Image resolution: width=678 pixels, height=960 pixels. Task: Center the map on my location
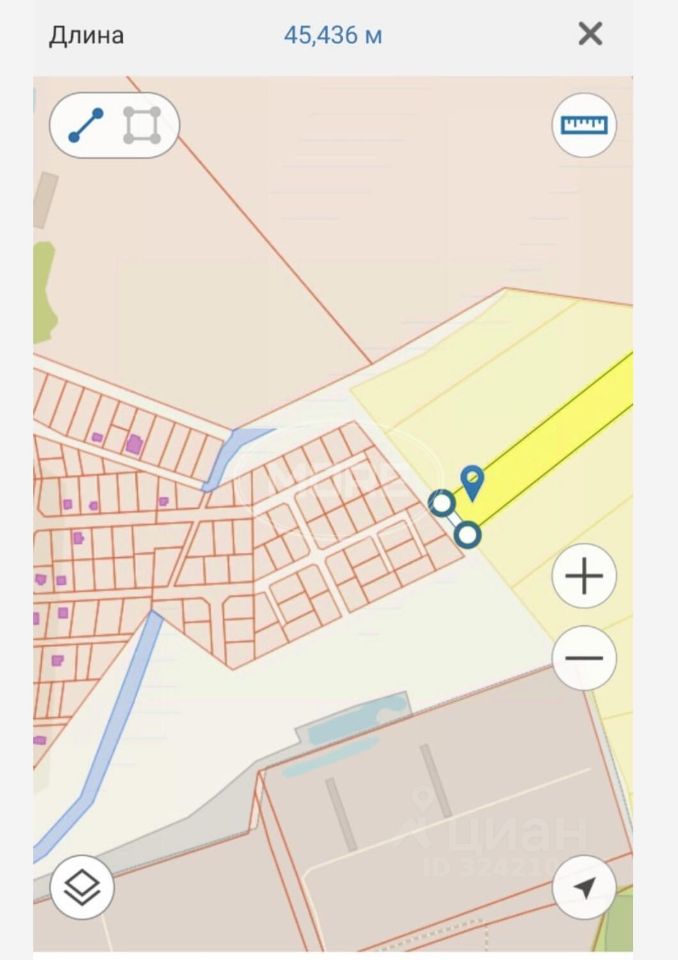point(584,887)
